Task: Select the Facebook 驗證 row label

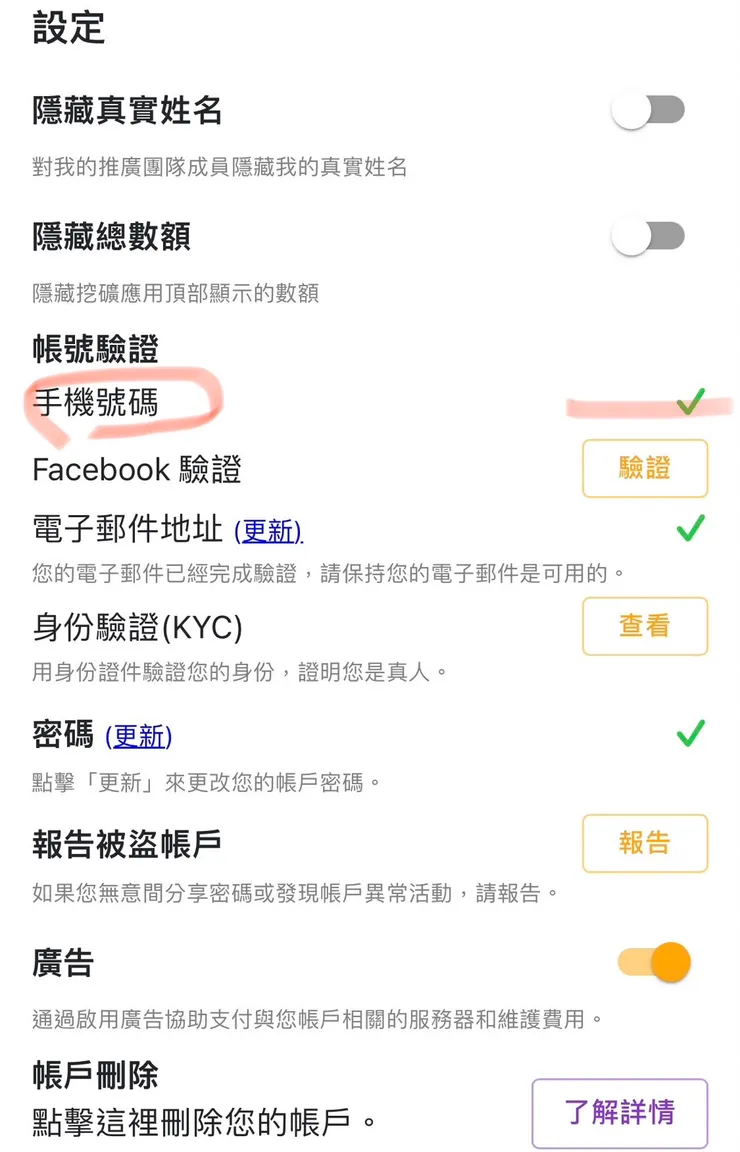Action: click(136, 468)
